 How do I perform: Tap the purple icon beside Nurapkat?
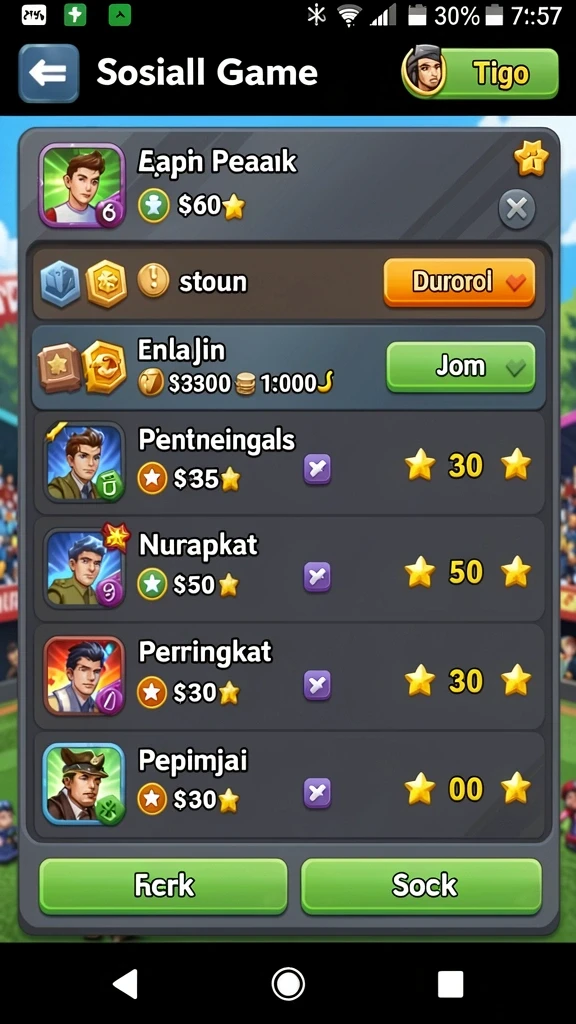(317, 577)
